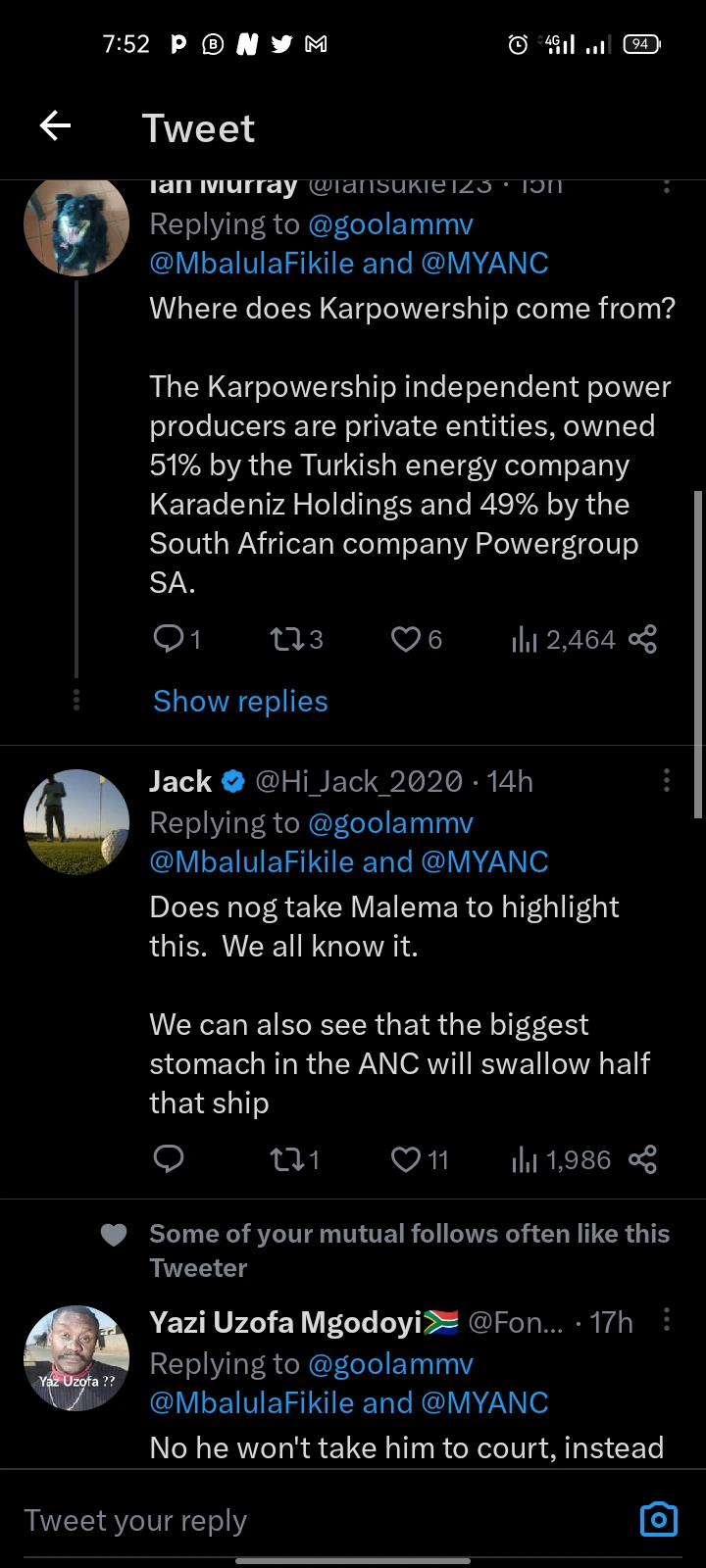Share Ian Murray's tweet
Image resolution: width=706 pixels, height=1568 pixels.
(643, 640)
